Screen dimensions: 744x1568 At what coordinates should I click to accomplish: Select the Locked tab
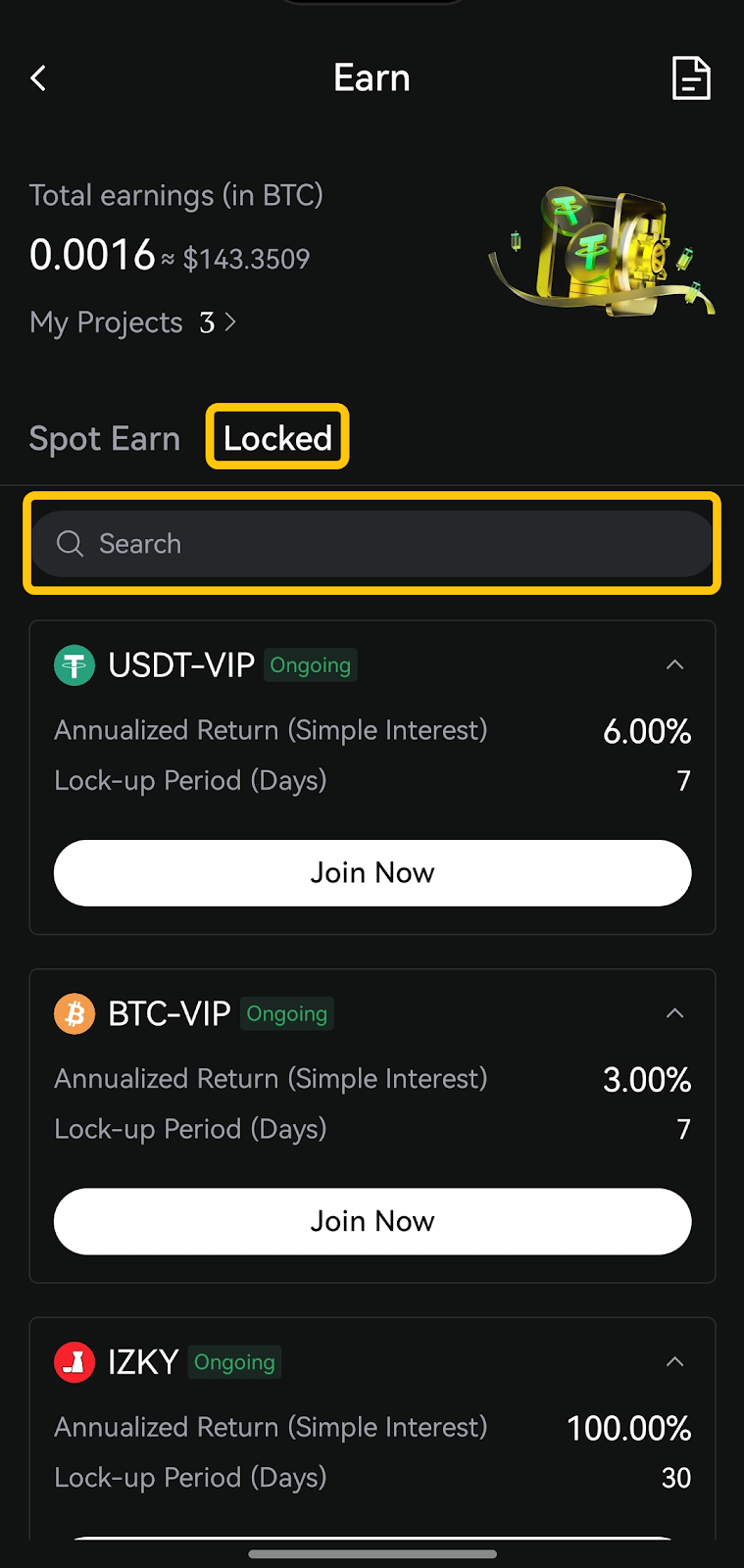(x=277, y=438)
